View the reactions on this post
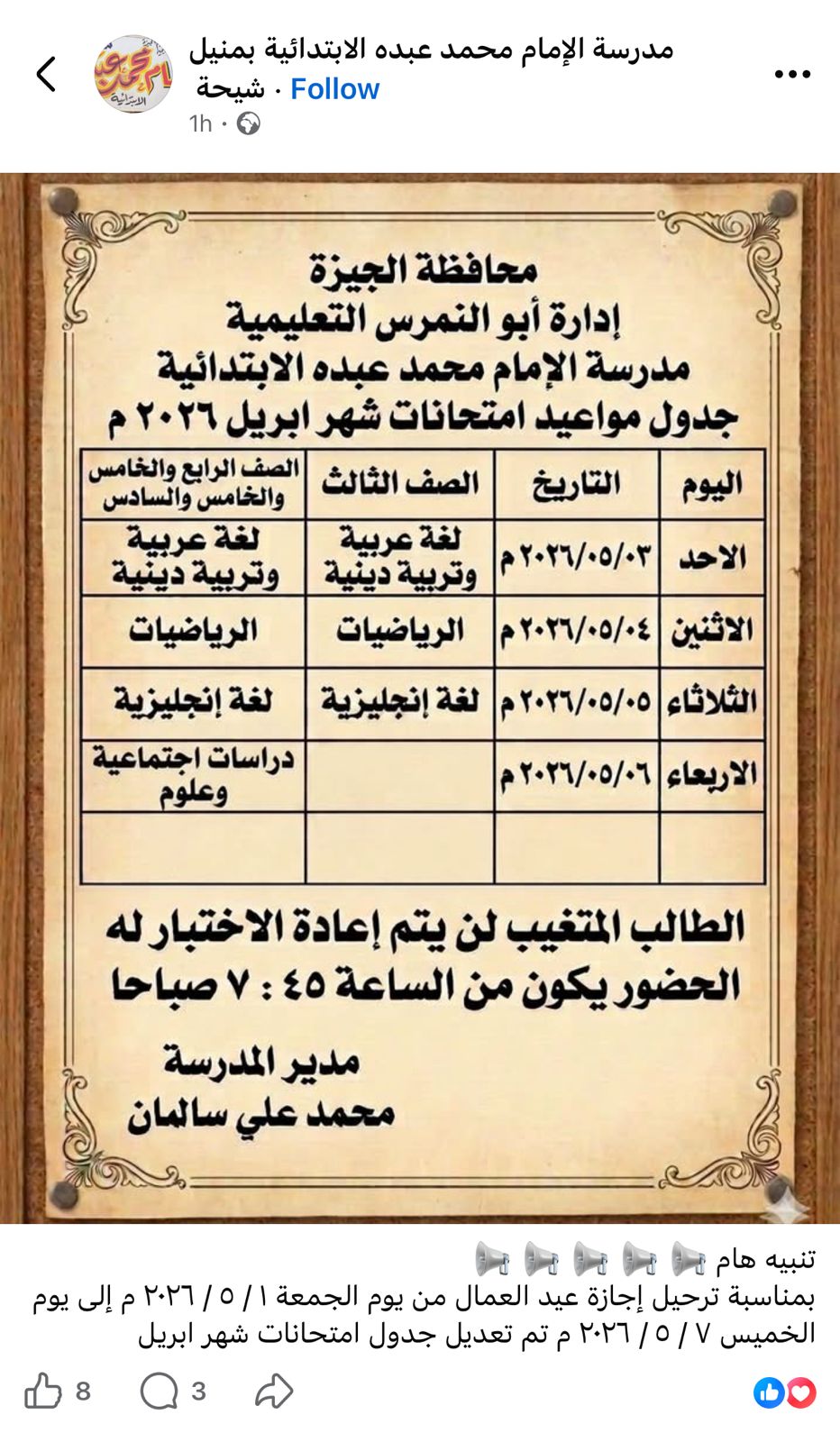840x1442 pixels. coord(784,1392)
